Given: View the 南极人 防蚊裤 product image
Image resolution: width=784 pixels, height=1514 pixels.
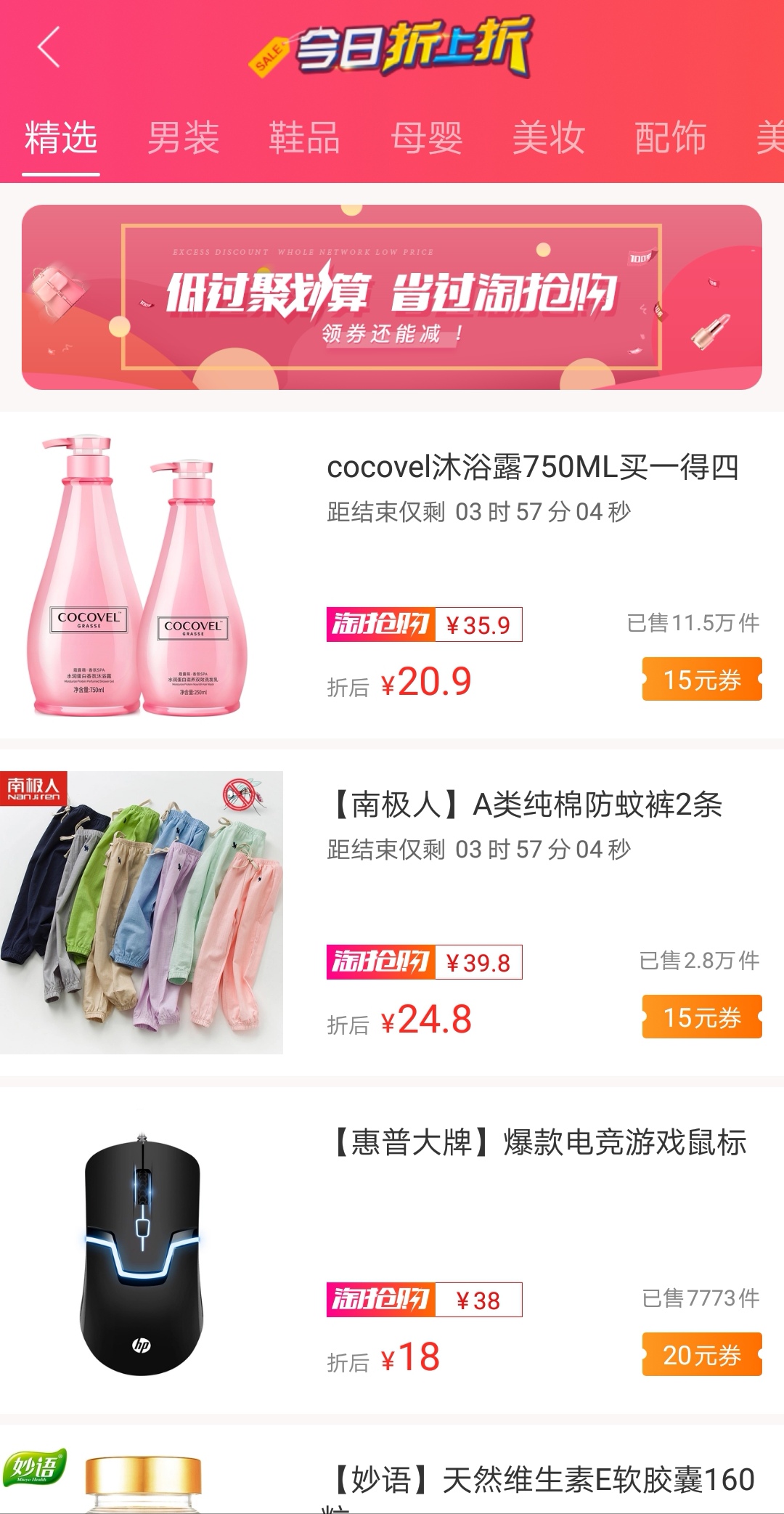Looking at the screenshot, I should tap(142, 913).
